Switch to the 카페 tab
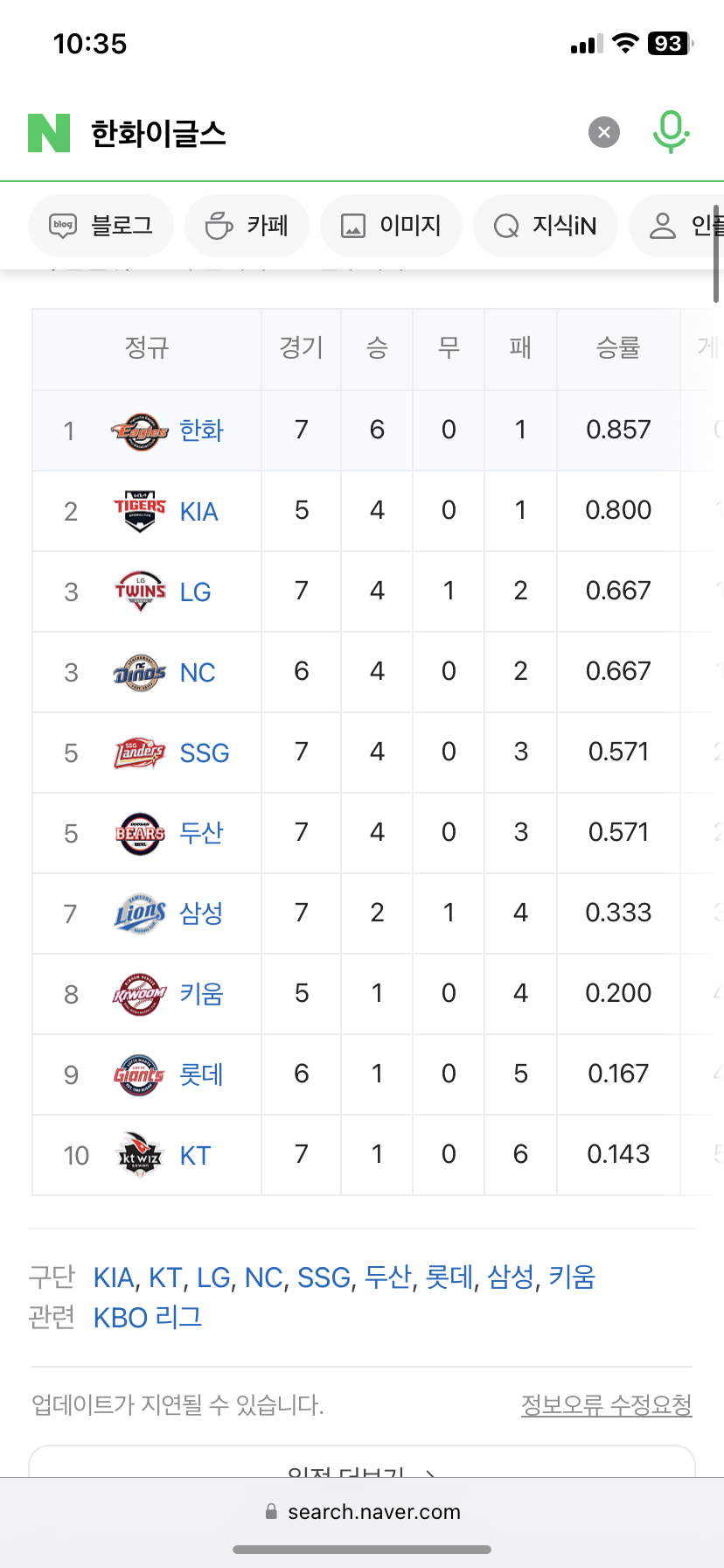 pyautogui.click(x=247, y=226)
